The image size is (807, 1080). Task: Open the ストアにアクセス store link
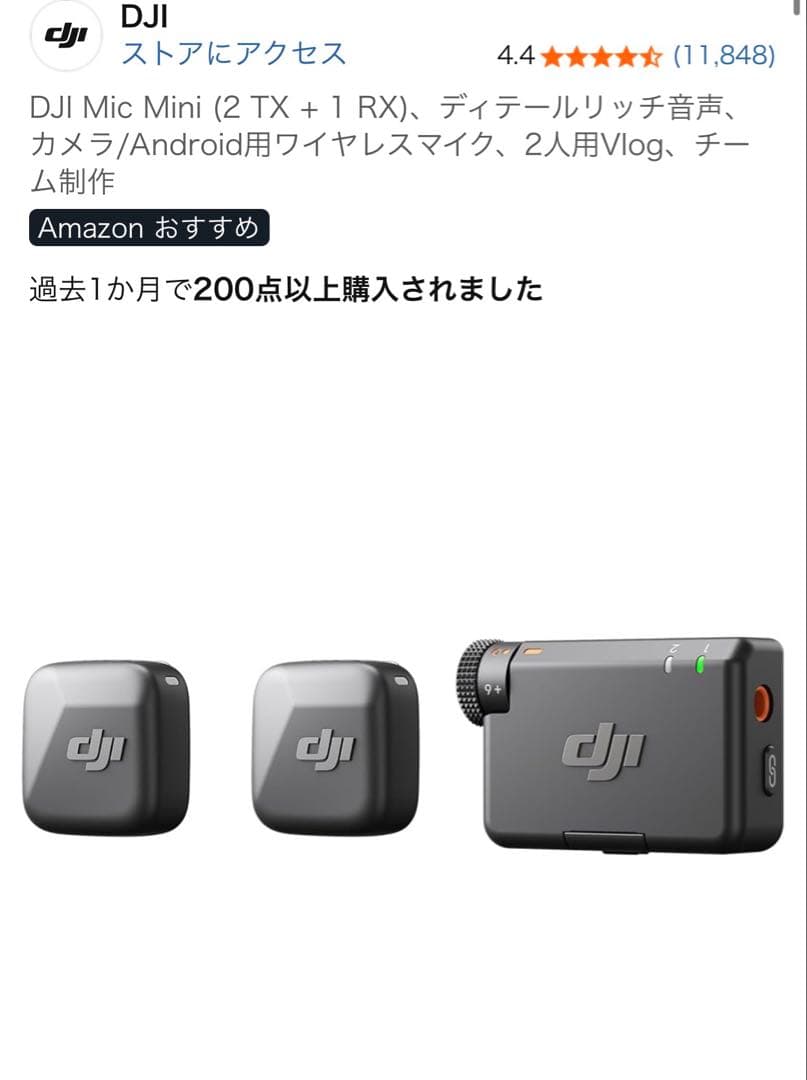(233, 54)
